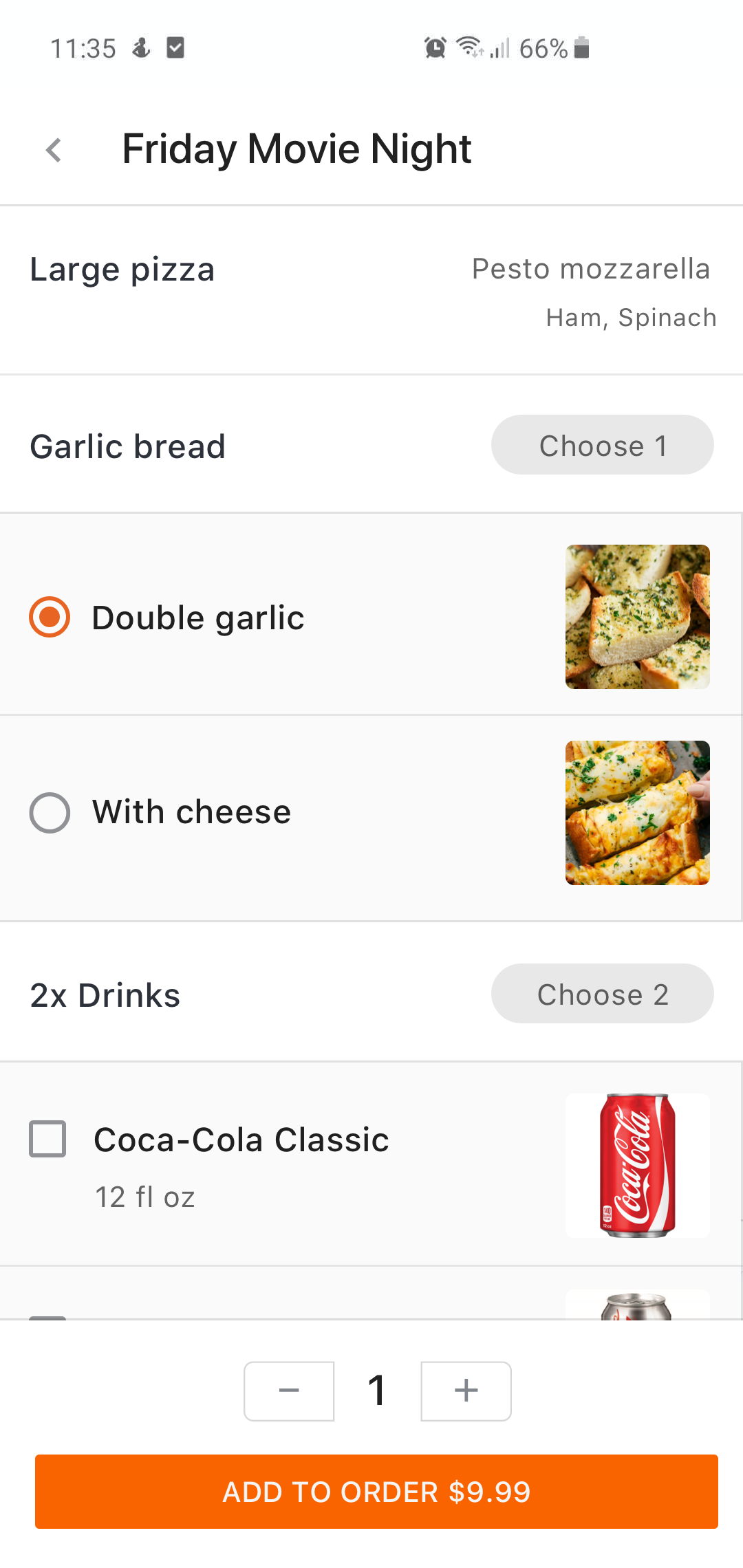Tap the Coca-Cola can thumbnail

pos(636,1165)
